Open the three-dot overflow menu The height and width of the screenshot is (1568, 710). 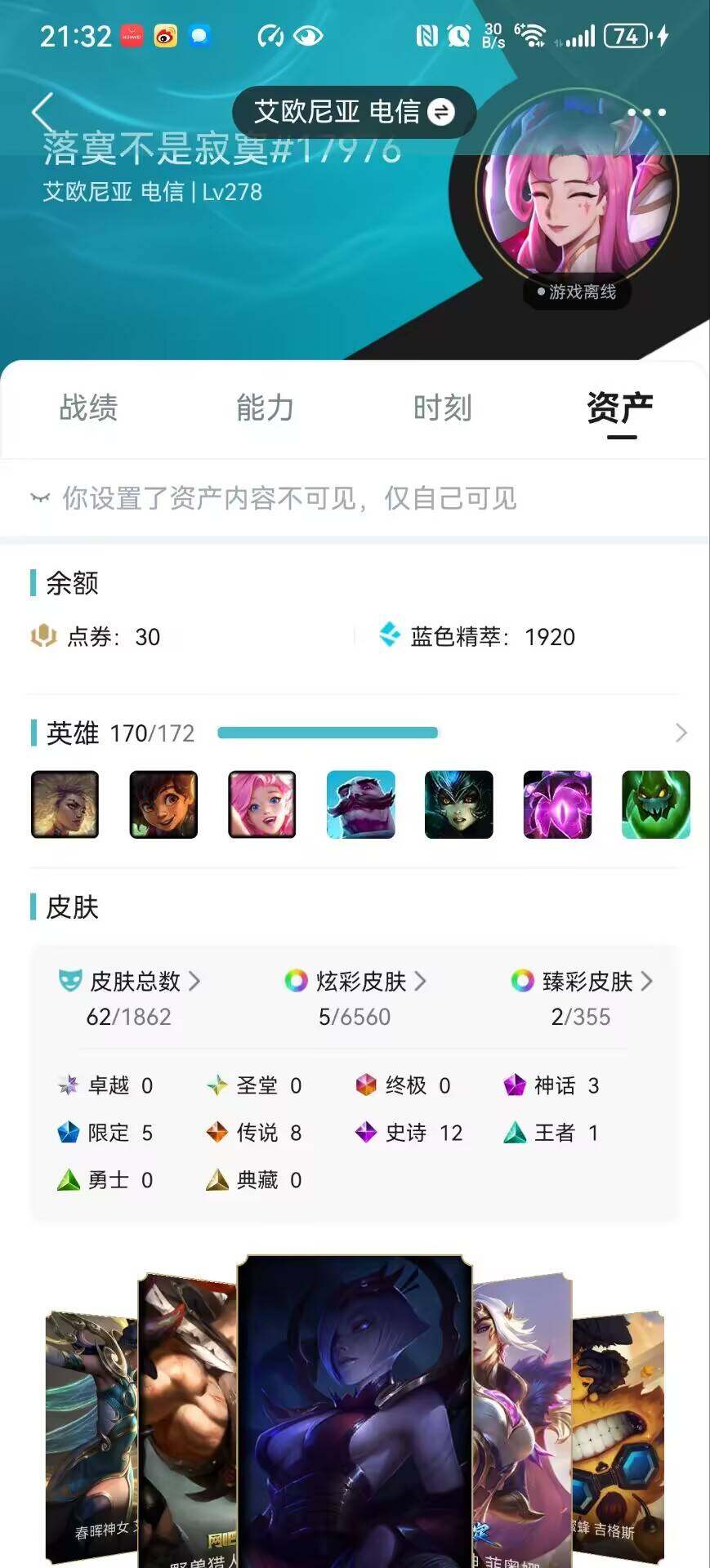[x=646, y=113]
